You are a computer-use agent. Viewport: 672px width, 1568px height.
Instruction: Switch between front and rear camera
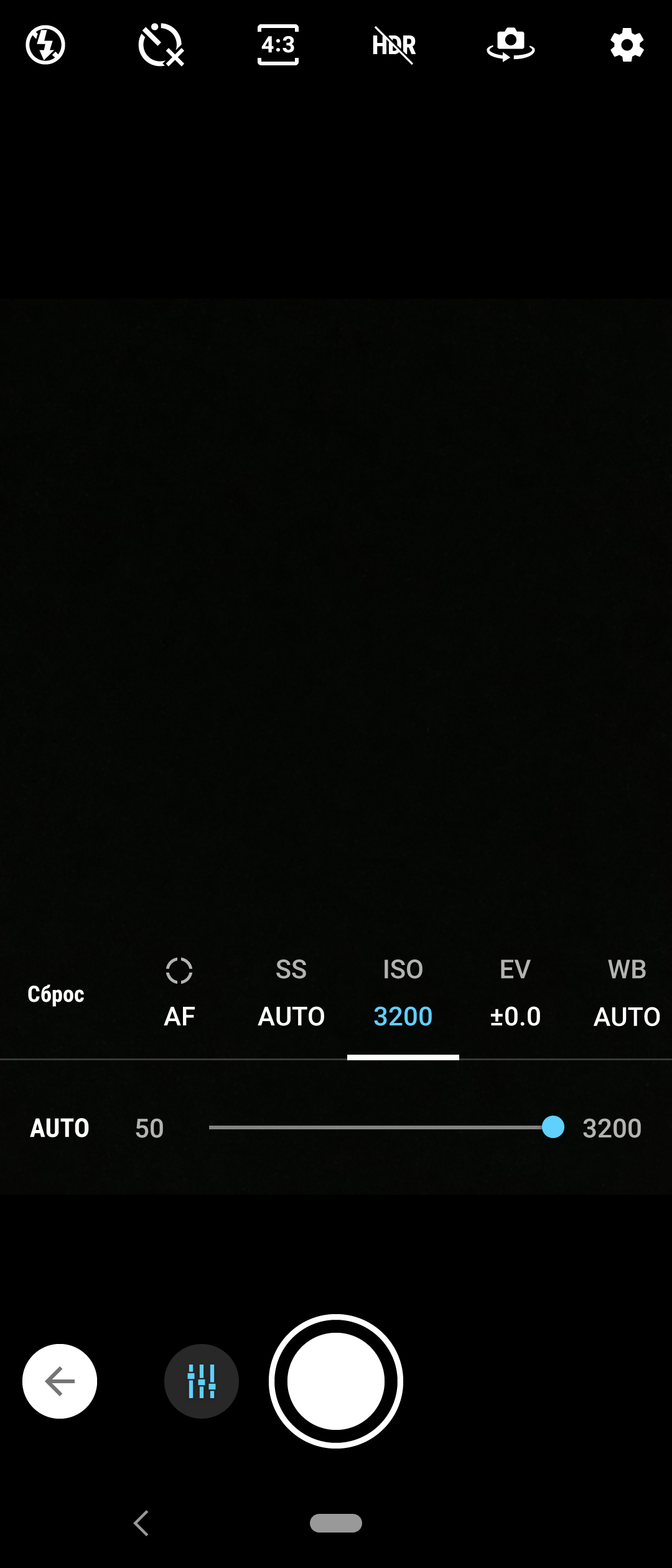(x=510, y=45)
